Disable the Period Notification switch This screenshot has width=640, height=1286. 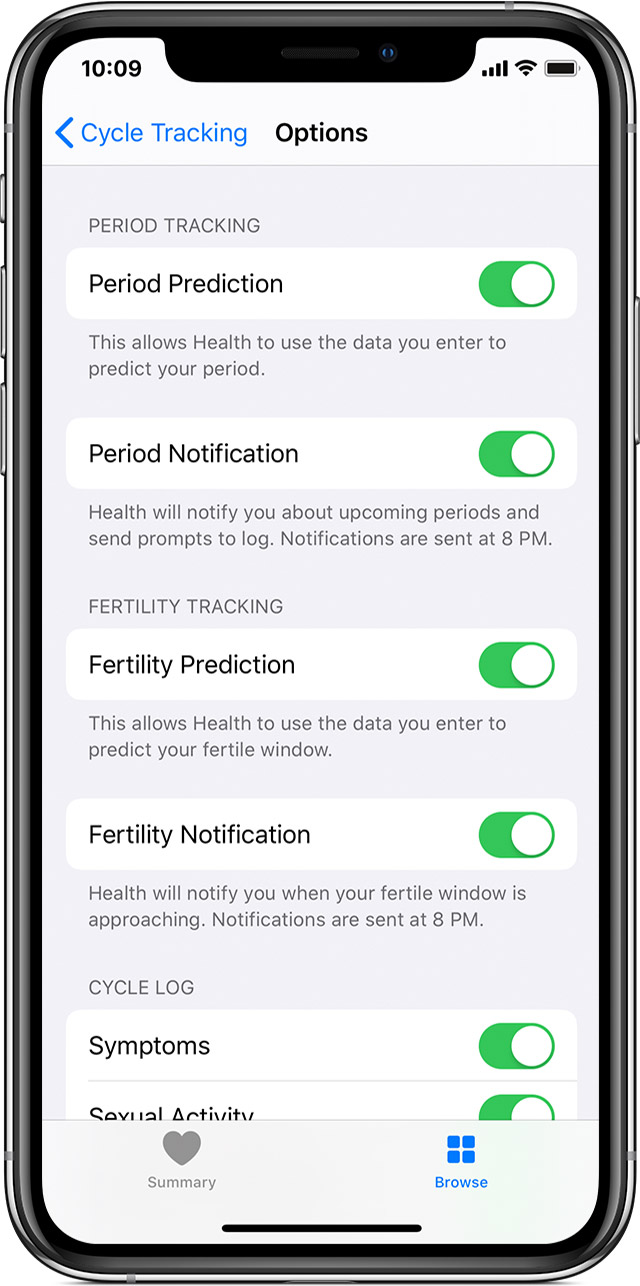point(516,454)
